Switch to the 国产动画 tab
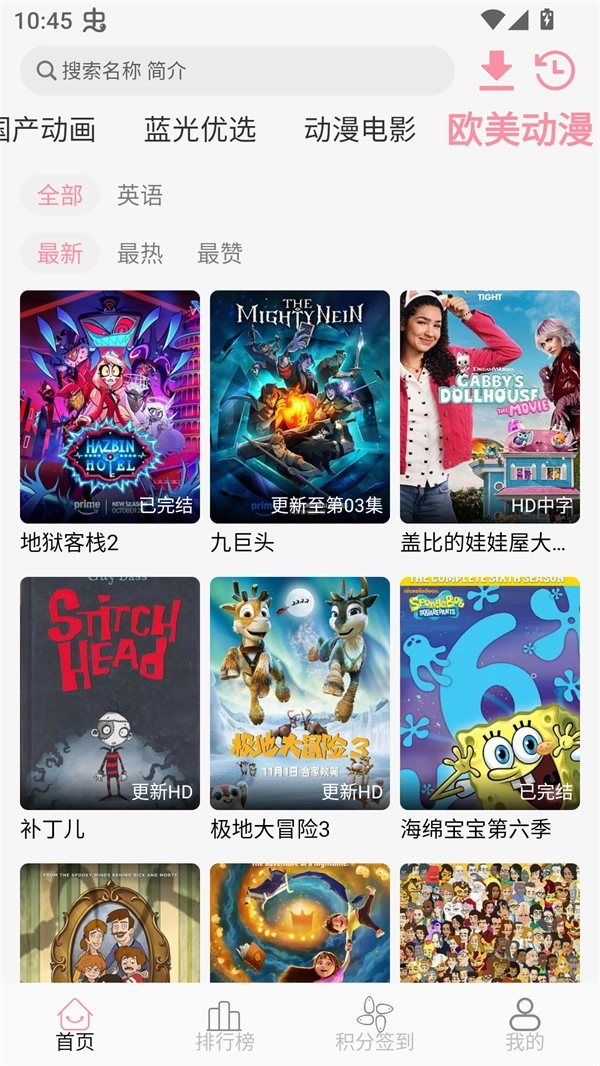The height and width of the screenshot is (1066, 600). coord(47,129)
